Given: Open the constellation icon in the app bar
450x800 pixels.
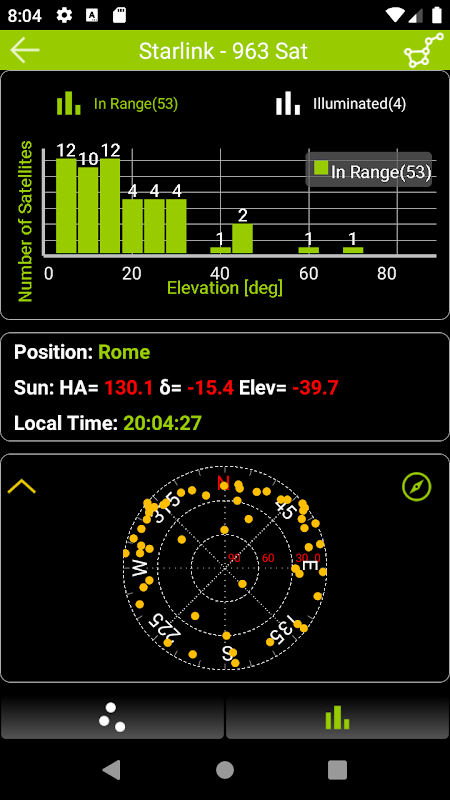Looking at the screenshot, I should tap(423, 51).
